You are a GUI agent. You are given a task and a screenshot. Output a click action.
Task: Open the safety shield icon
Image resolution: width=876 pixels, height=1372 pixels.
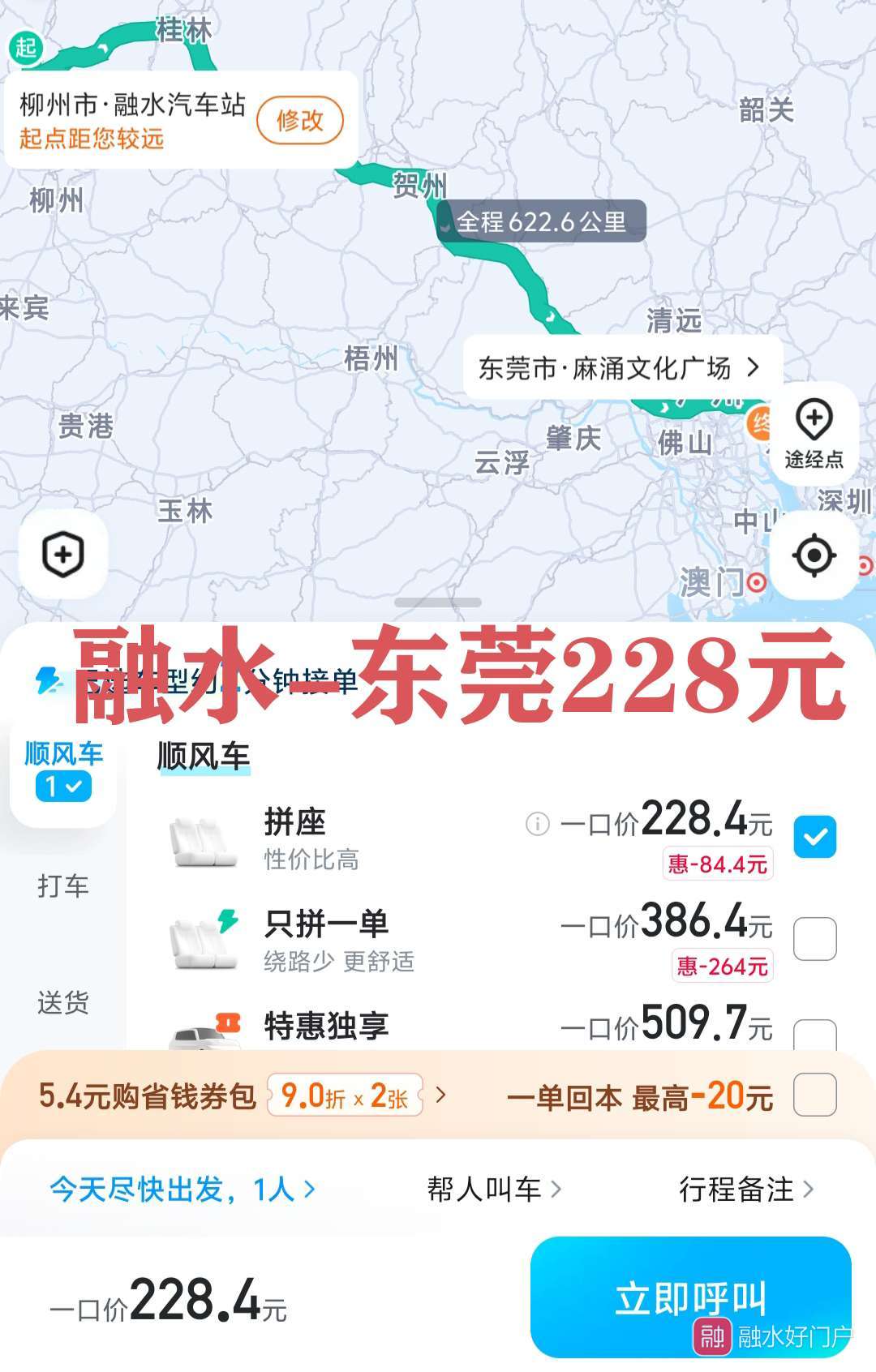(x=63, y=555)
